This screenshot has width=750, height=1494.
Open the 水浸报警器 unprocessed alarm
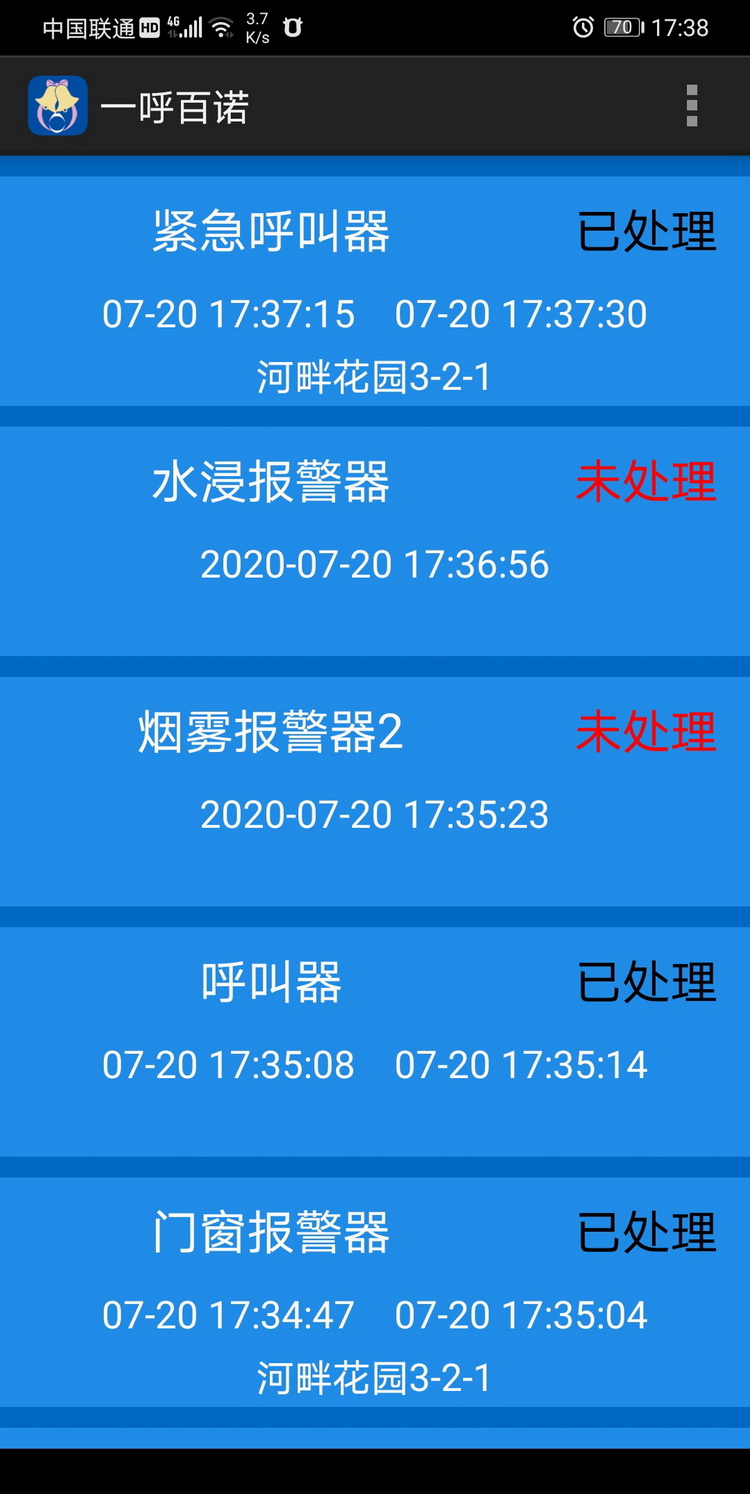pyautogui.click(x=375, y=541)
